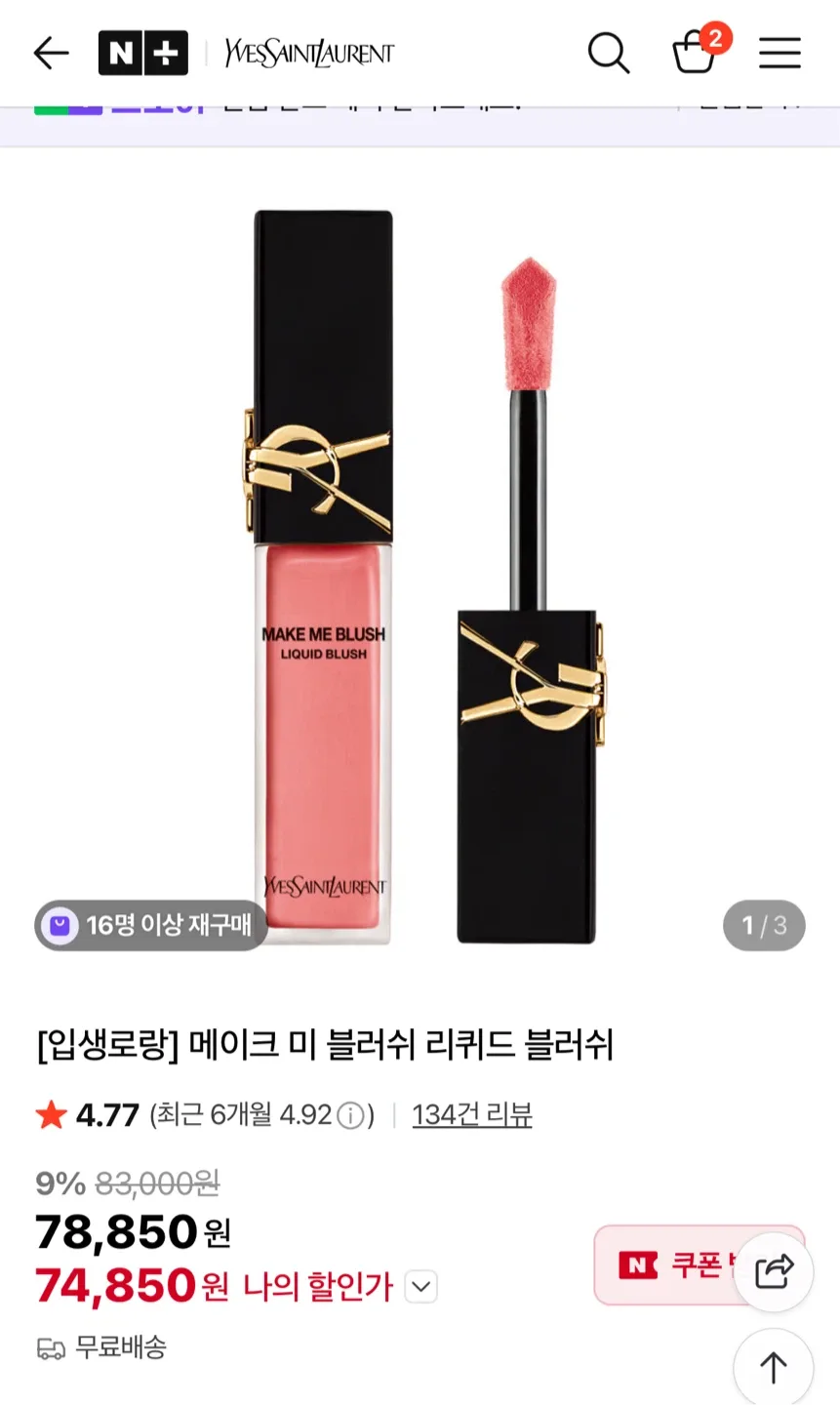Viewport: 840px width, 1405px height.
Task: Open the search magnifier icon
Action: pyautogui.click(x=608, y=53)
